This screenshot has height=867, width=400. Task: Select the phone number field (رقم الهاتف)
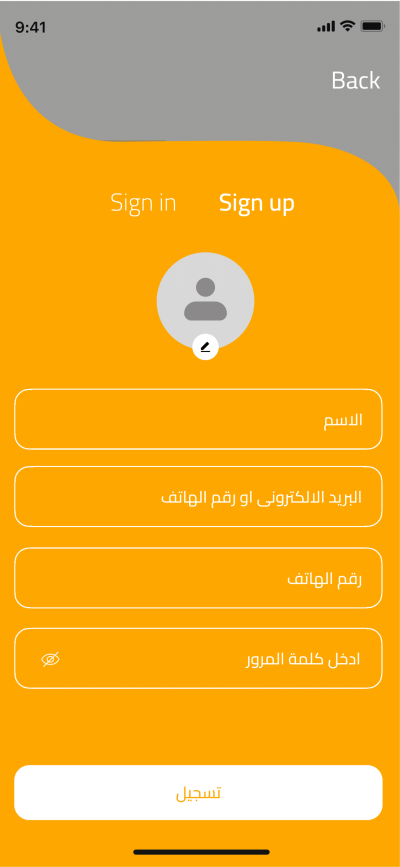coord(198,578)
